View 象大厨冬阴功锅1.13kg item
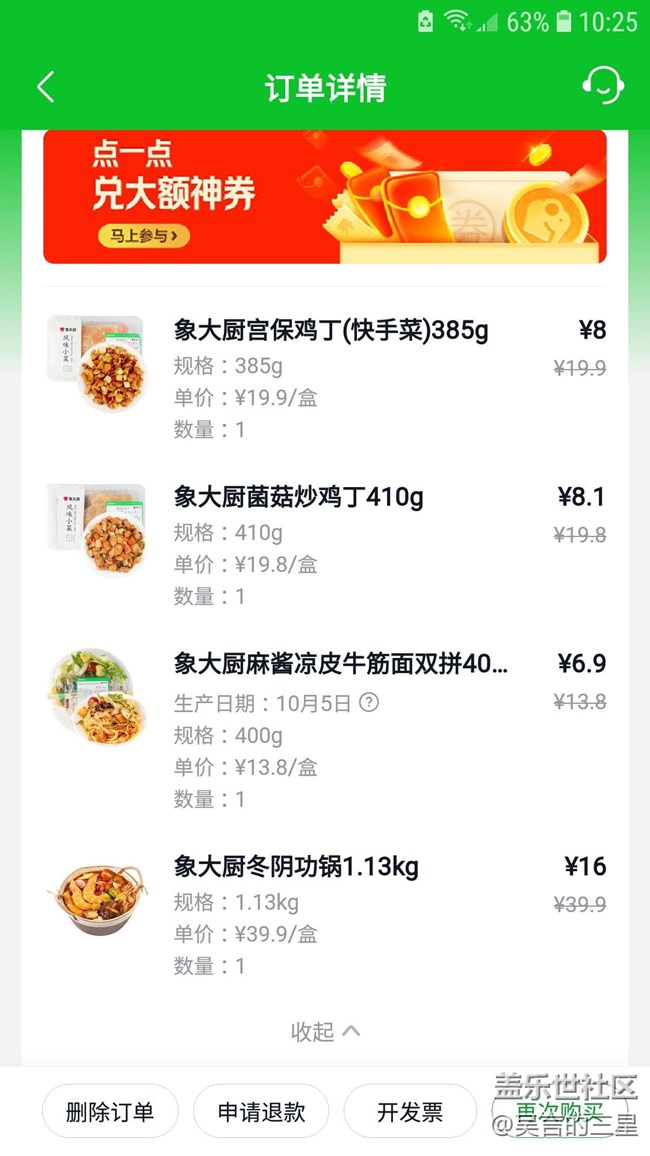 296,867
